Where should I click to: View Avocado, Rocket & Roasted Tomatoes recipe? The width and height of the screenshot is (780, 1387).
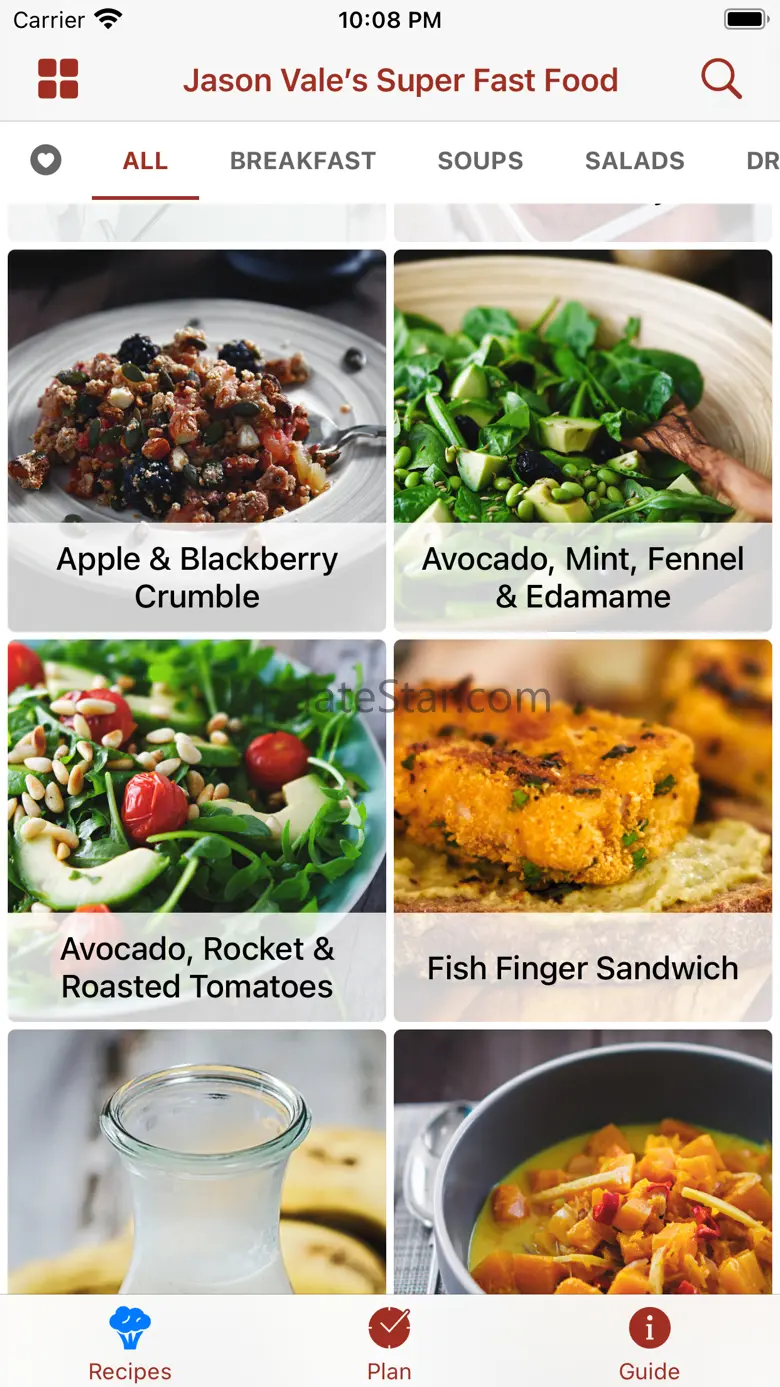[x=197, y=830]
